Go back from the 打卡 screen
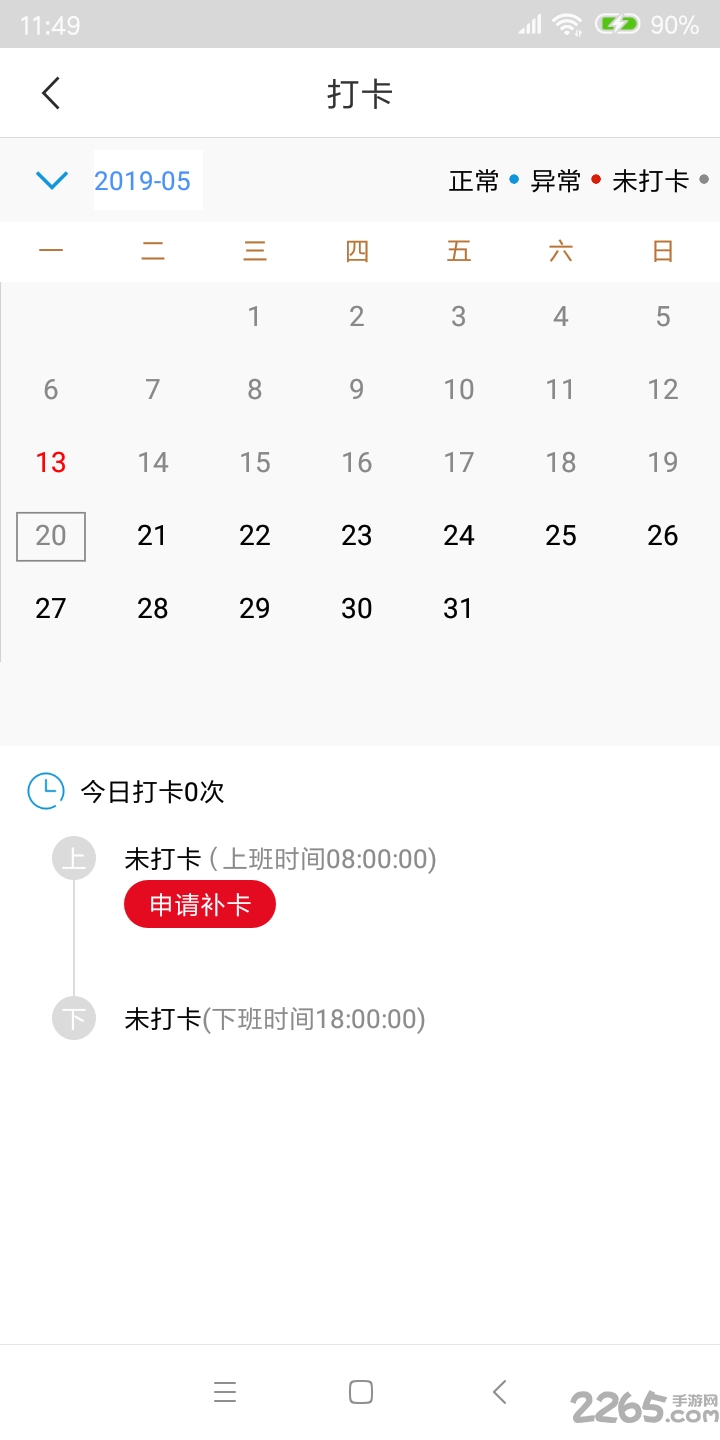720x1440 pixels. [51, 93]
